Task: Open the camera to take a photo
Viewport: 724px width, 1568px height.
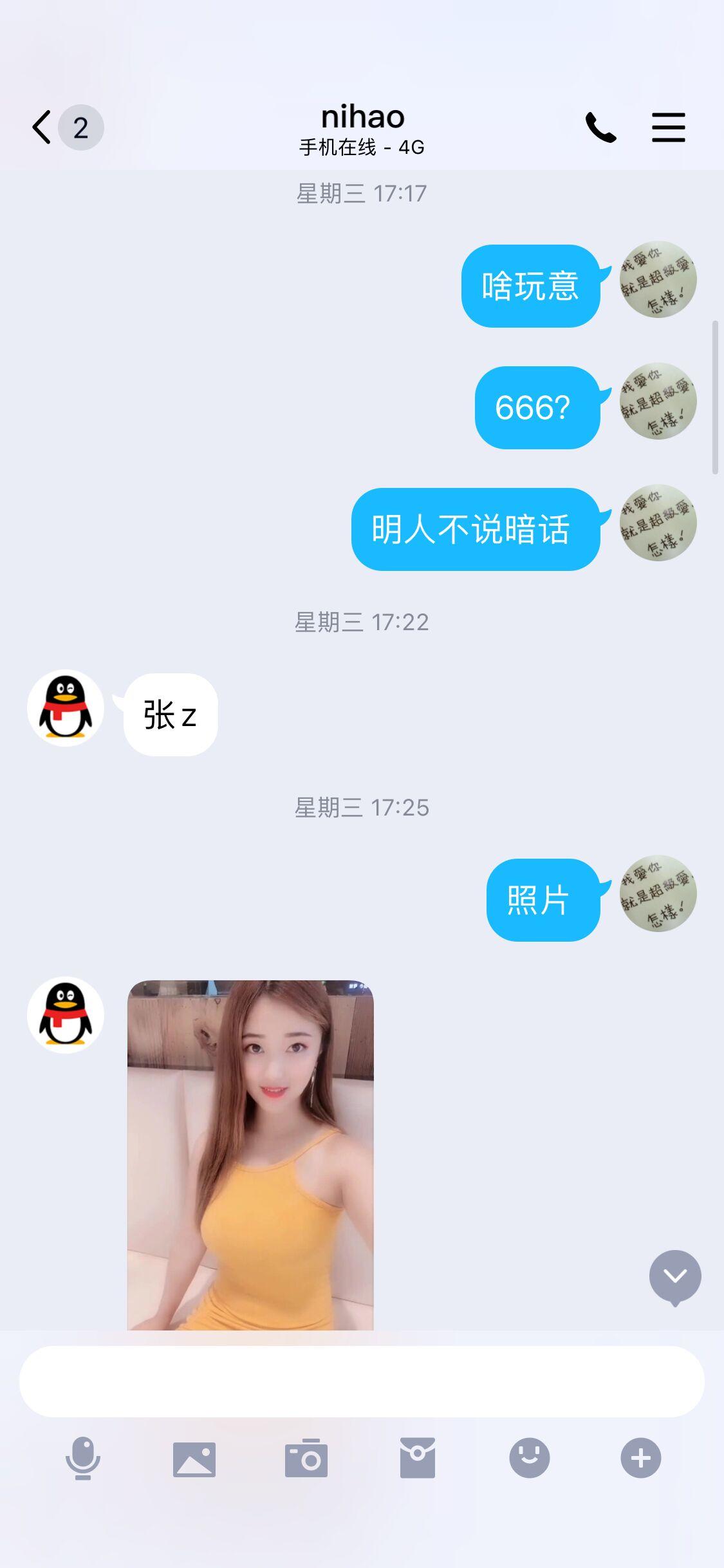Action: (306, 1458)
